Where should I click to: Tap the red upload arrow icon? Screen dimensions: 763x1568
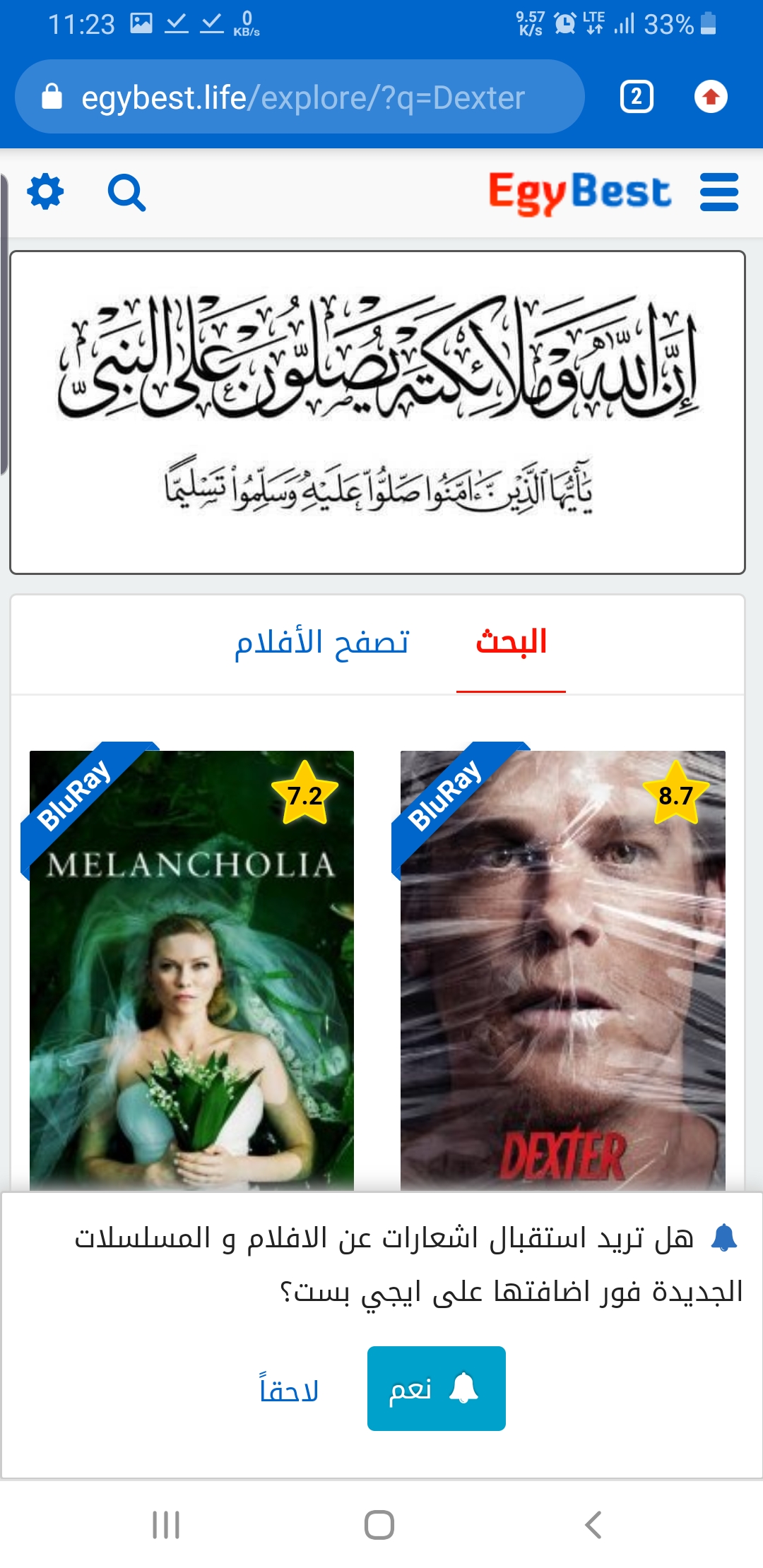[x=711, y=97]
